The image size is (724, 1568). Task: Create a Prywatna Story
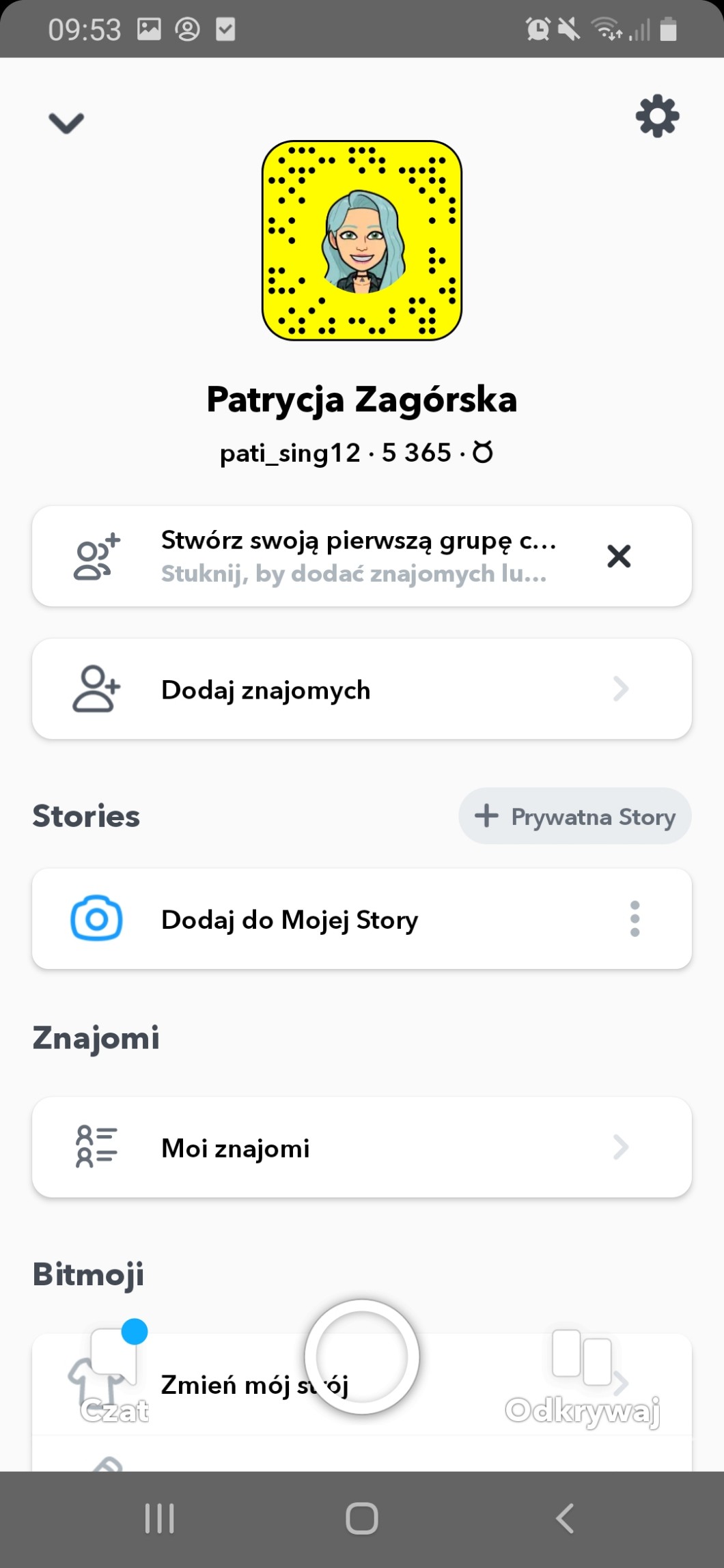(x=574, y=816)
